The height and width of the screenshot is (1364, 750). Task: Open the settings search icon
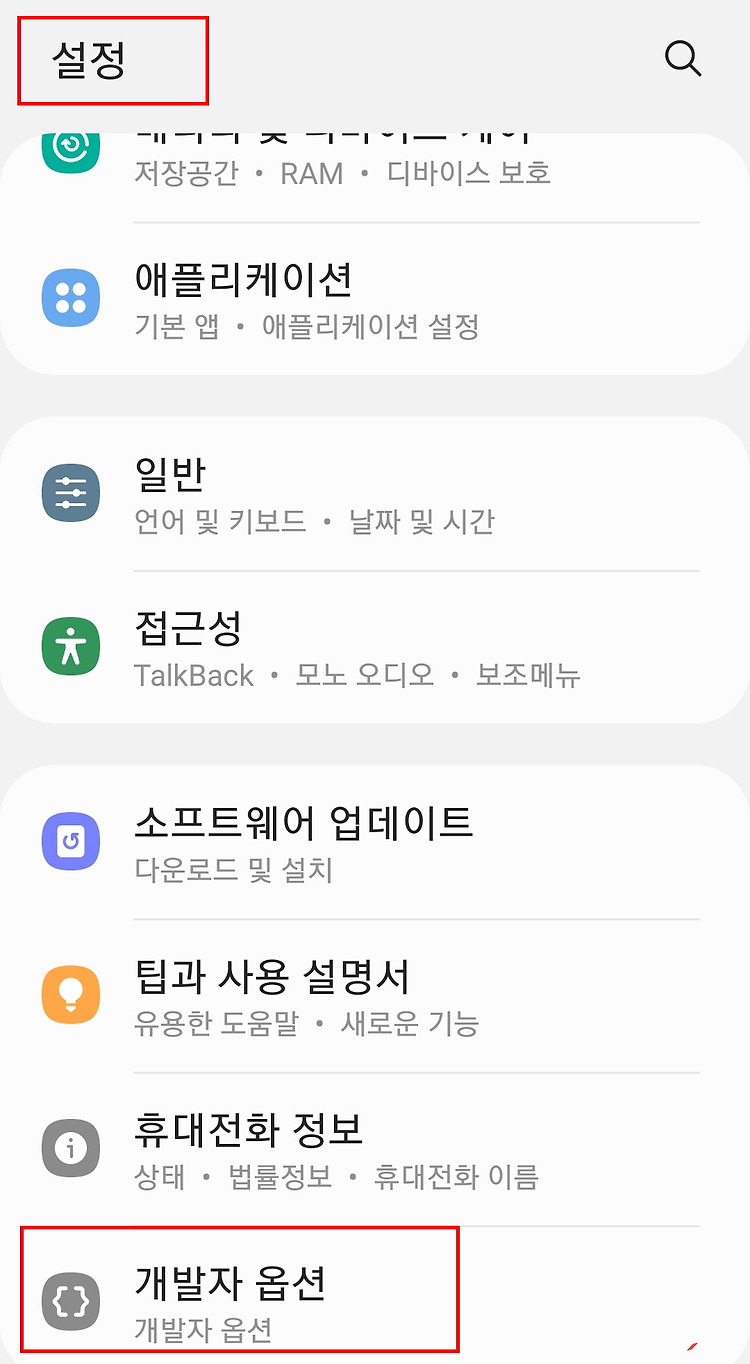683,59
